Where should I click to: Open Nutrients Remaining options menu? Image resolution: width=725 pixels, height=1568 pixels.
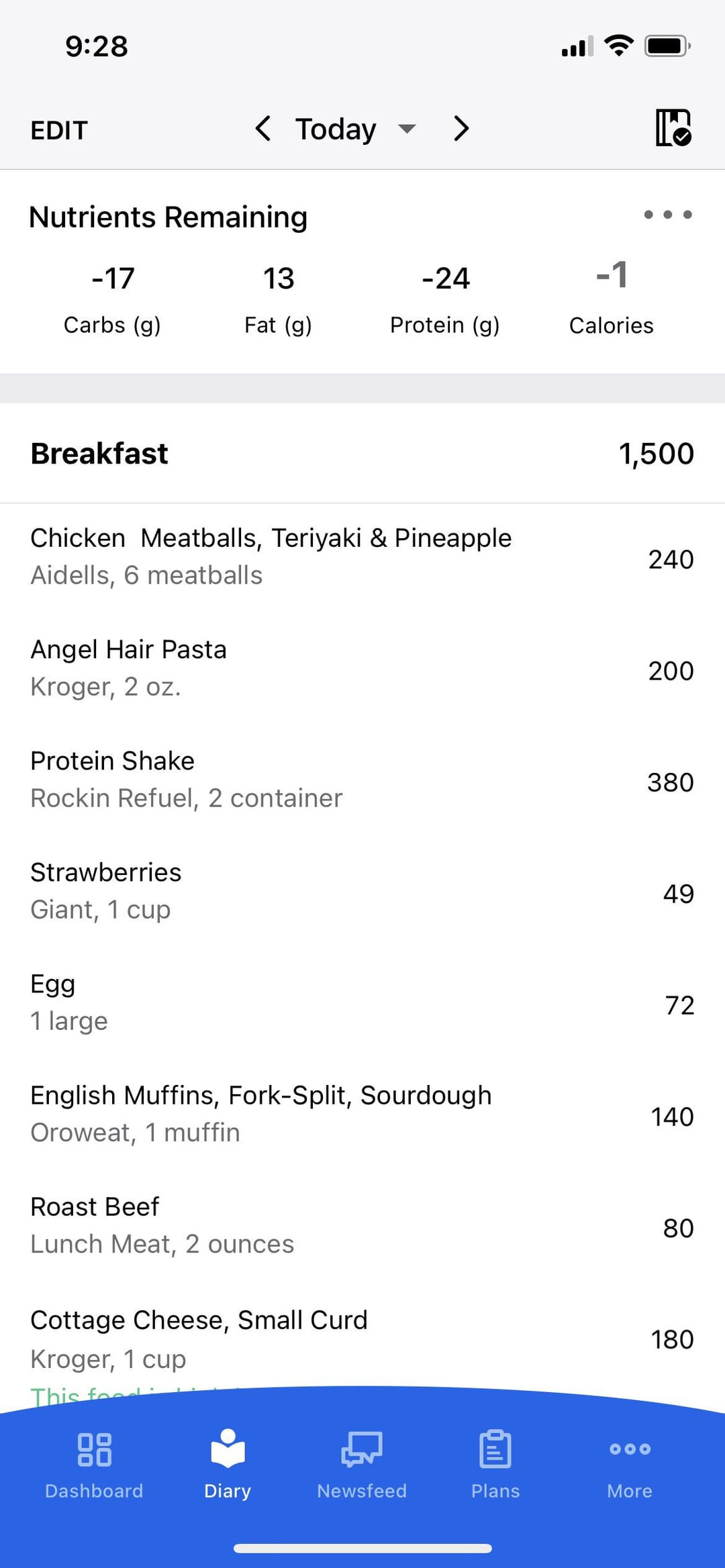point(667,215)
